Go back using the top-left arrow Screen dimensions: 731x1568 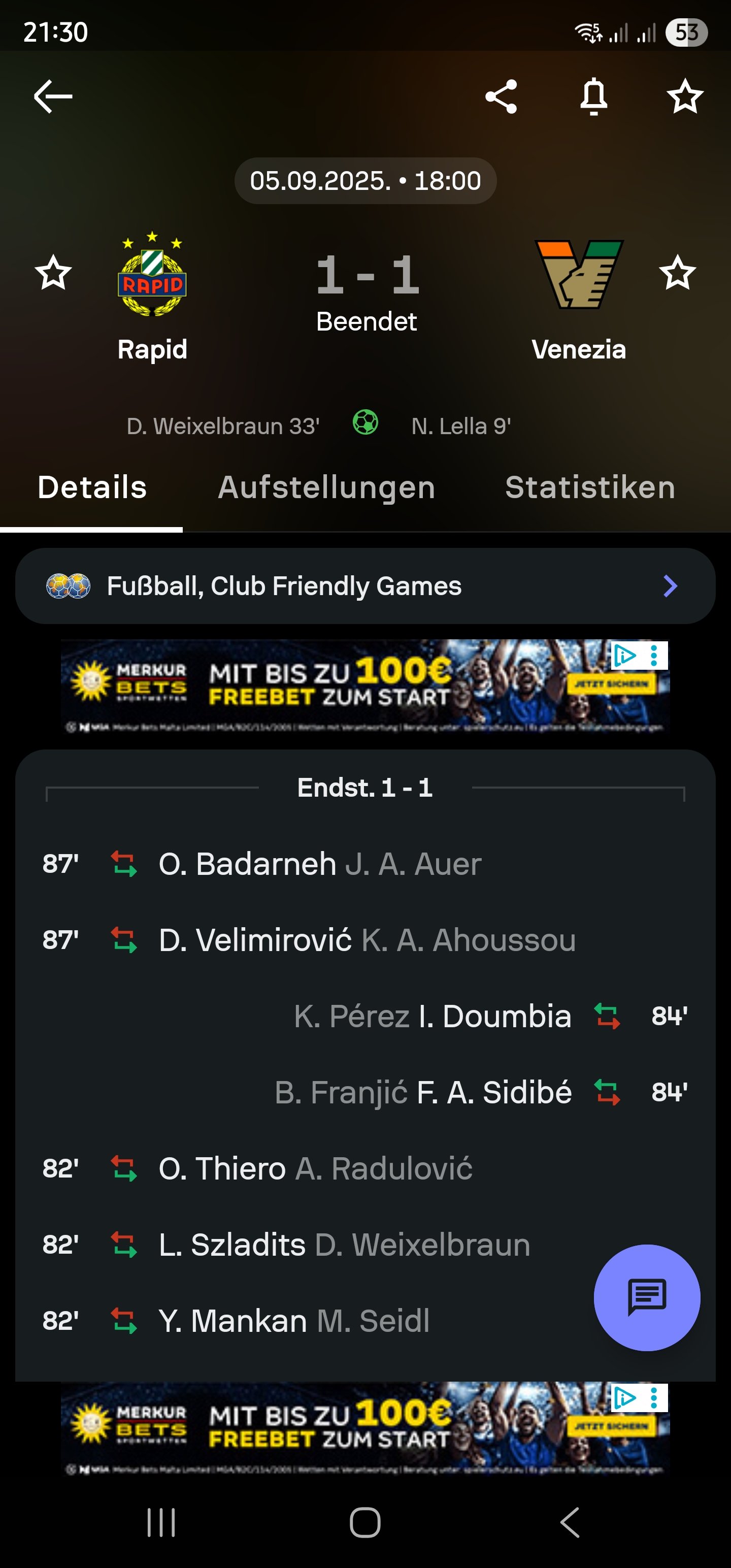pyautogui.click(x=53, y=96)
